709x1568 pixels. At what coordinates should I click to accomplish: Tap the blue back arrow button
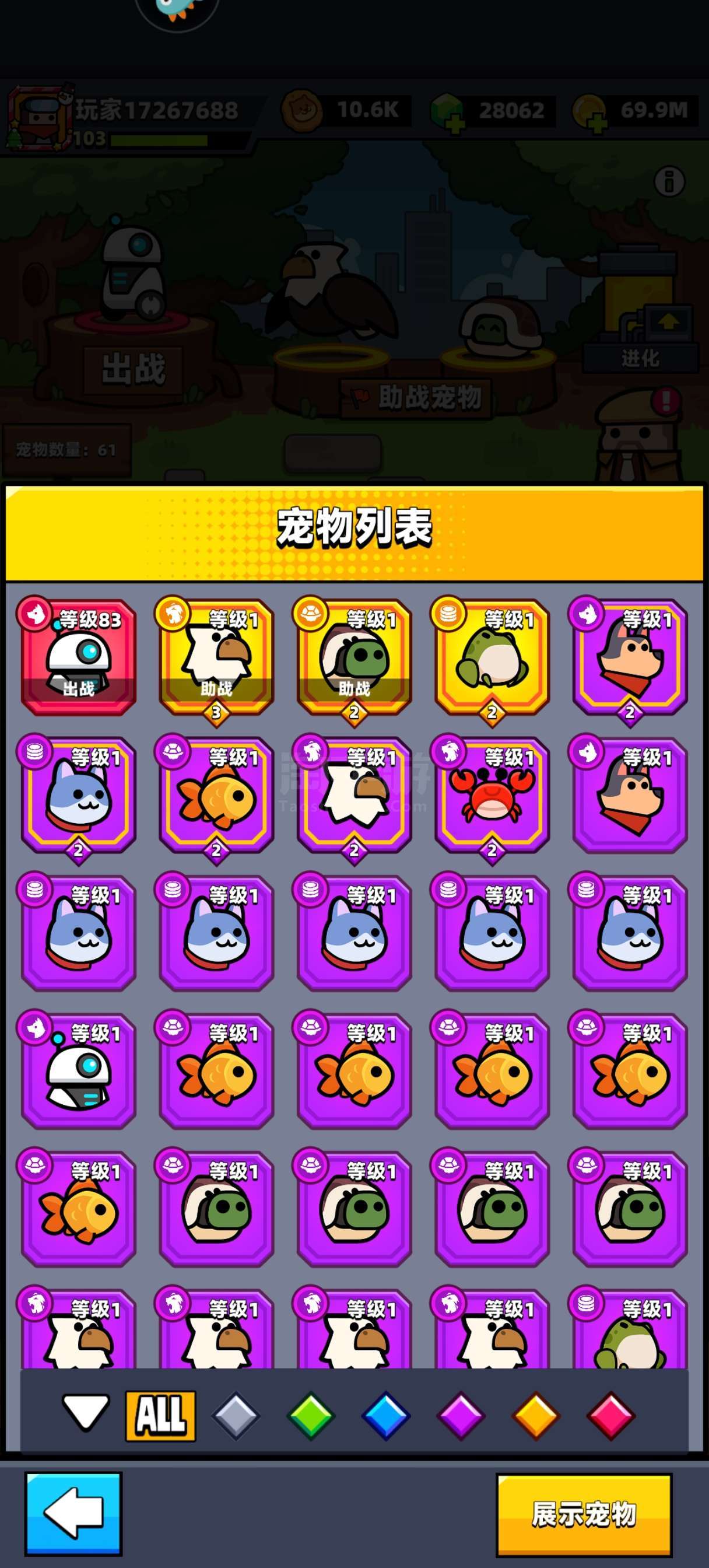pos(73,1514)
